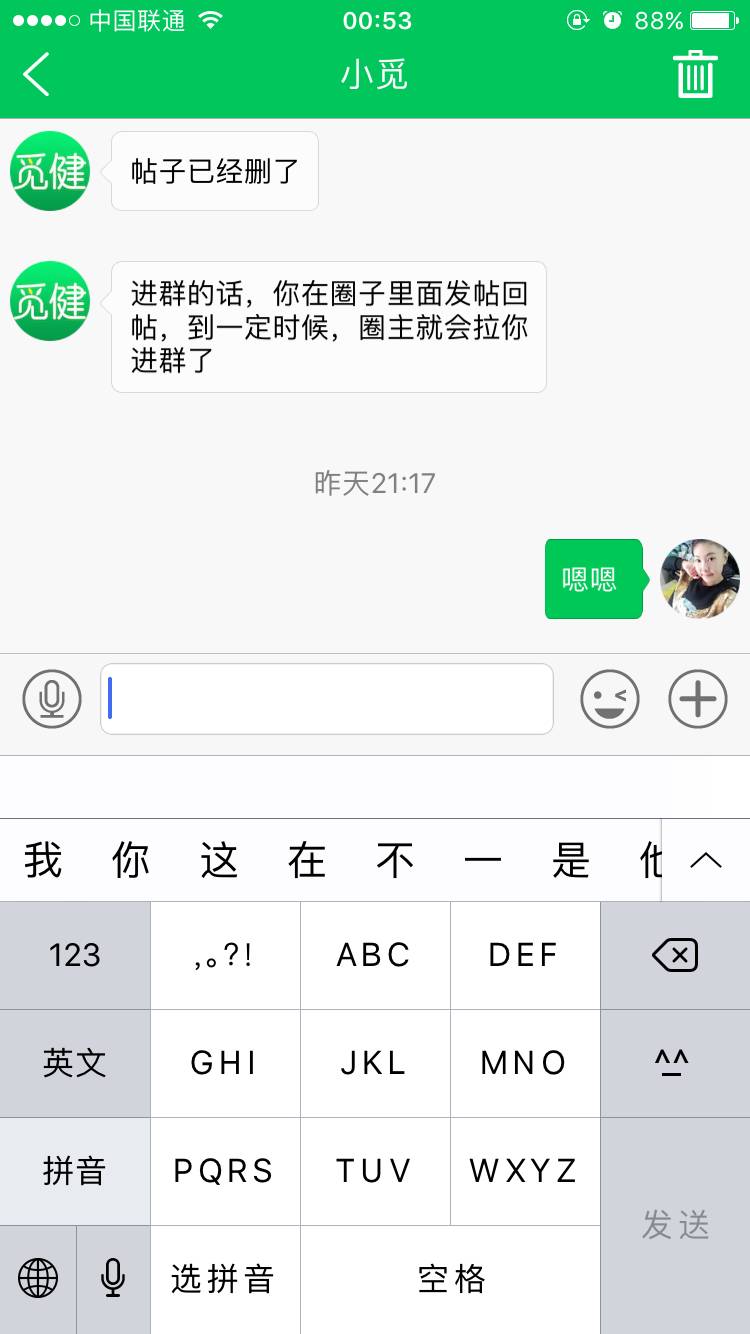Tap the 发送 send key
Viewport: 750px width, 1334px height.
pyautogui.click(x=675, y=1225)
